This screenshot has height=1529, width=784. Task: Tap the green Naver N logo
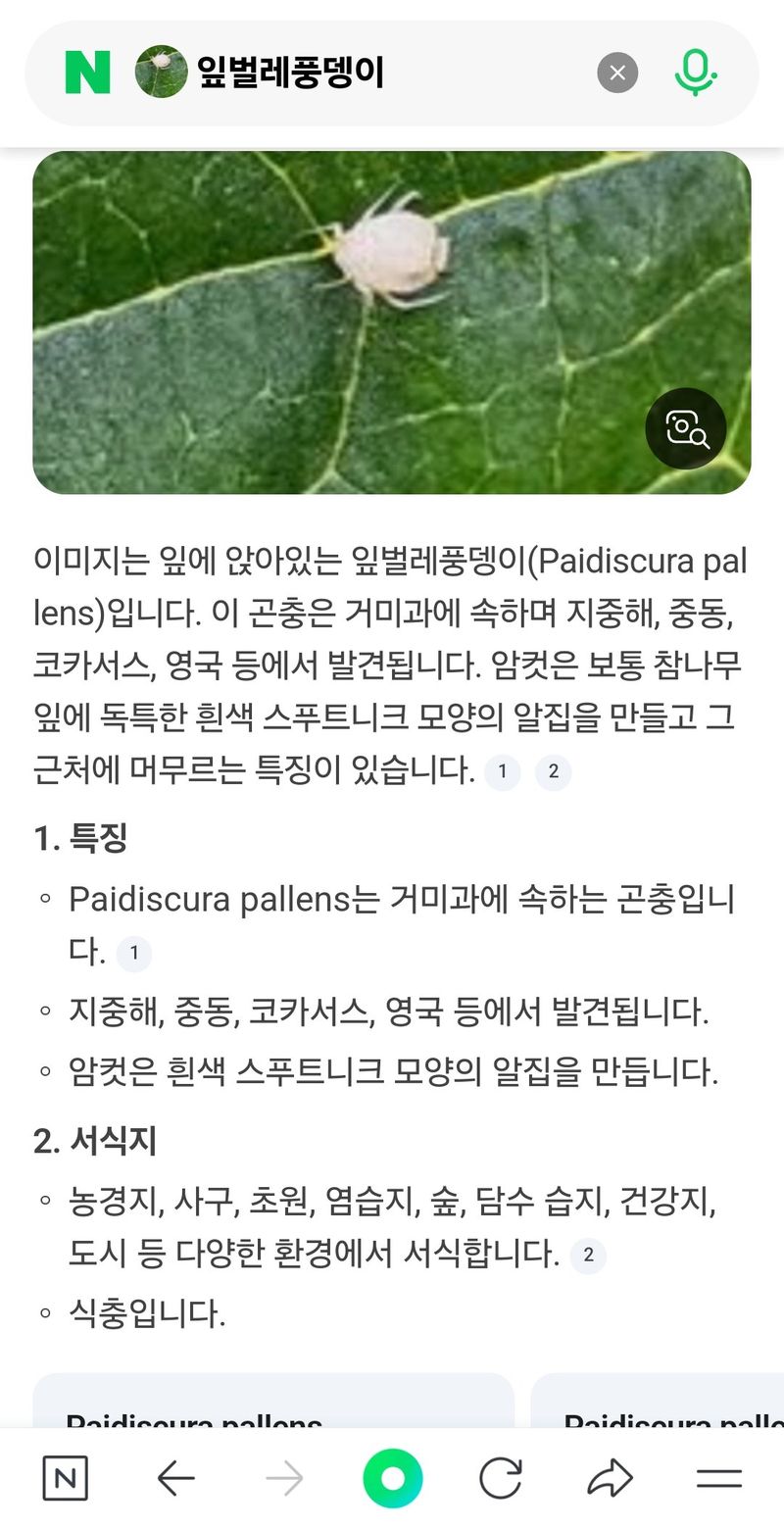coord(87,73)
